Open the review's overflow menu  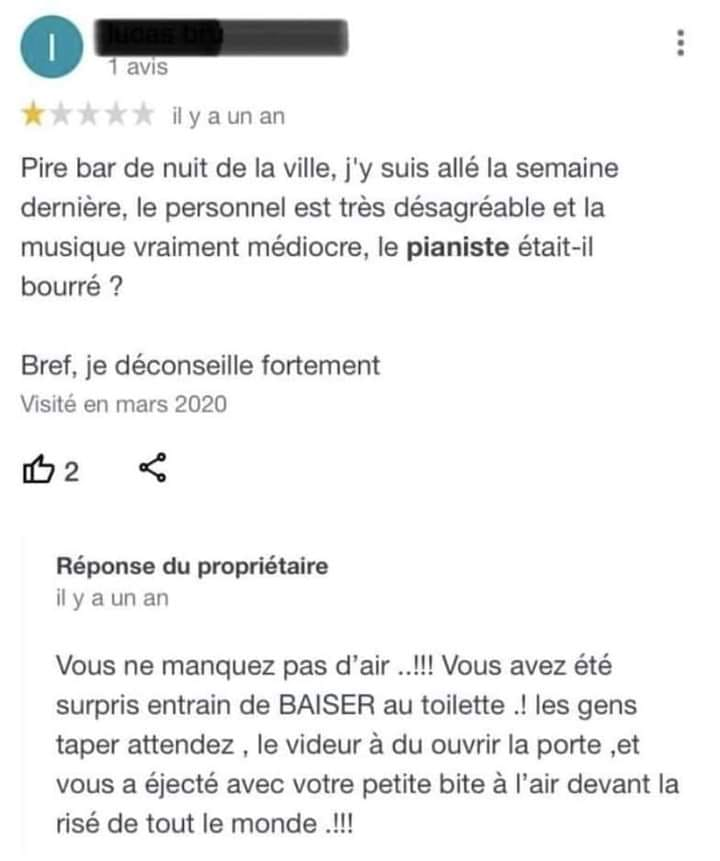[680, 44]
